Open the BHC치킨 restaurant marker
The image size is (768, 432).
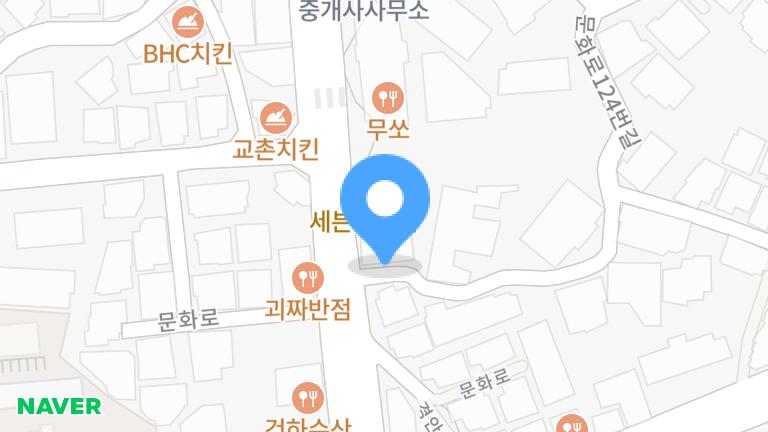pos(187,22)
